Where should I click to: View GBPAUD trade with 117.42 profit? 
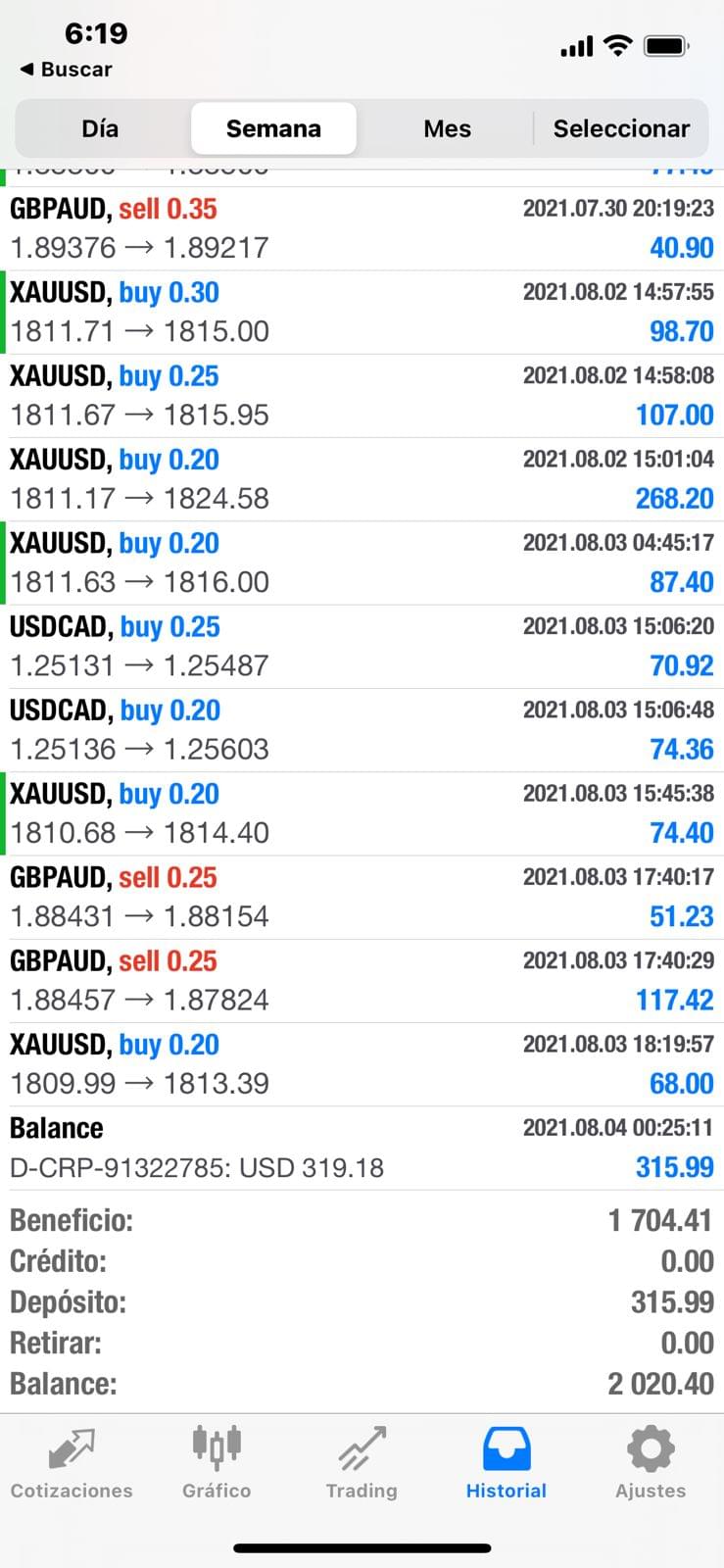[362, 980]
